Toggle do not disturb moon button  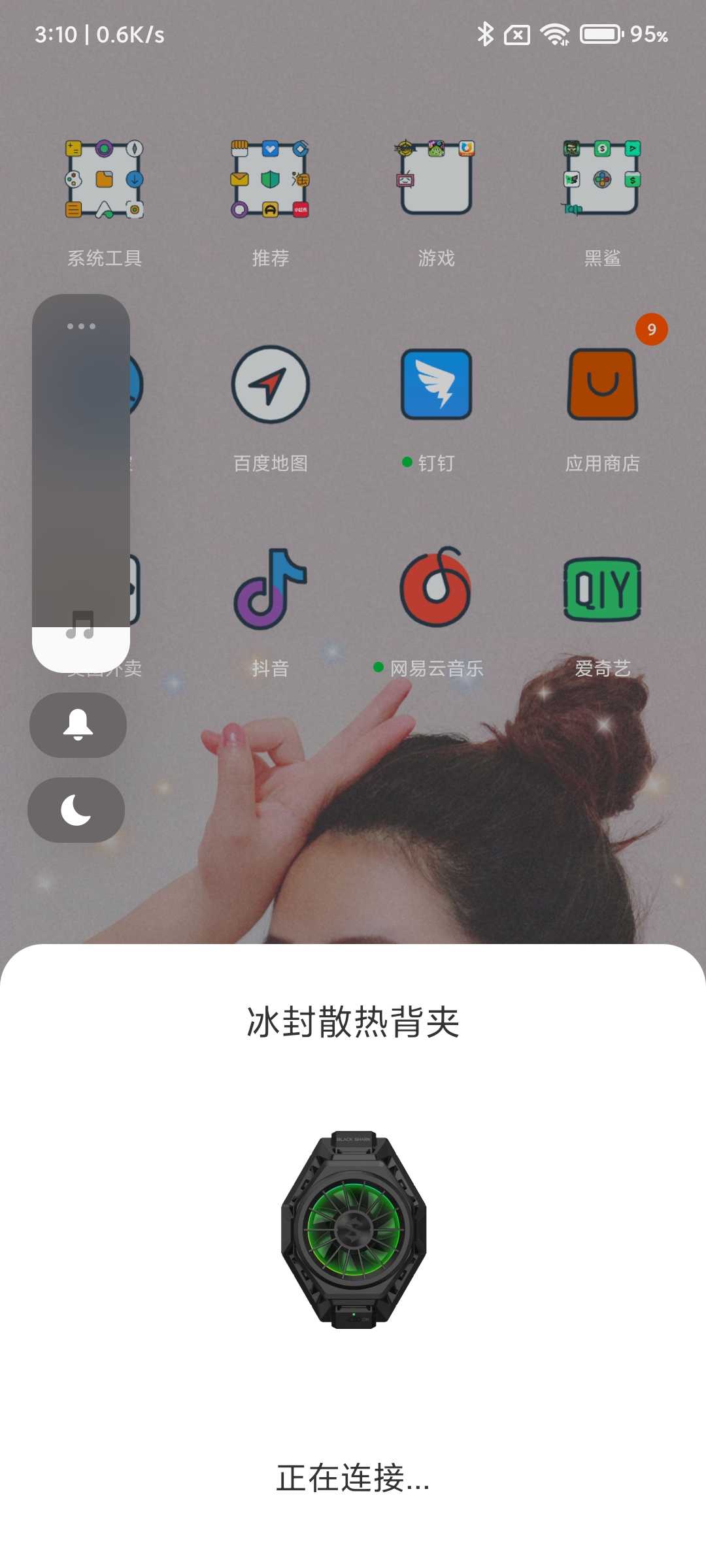76,810
